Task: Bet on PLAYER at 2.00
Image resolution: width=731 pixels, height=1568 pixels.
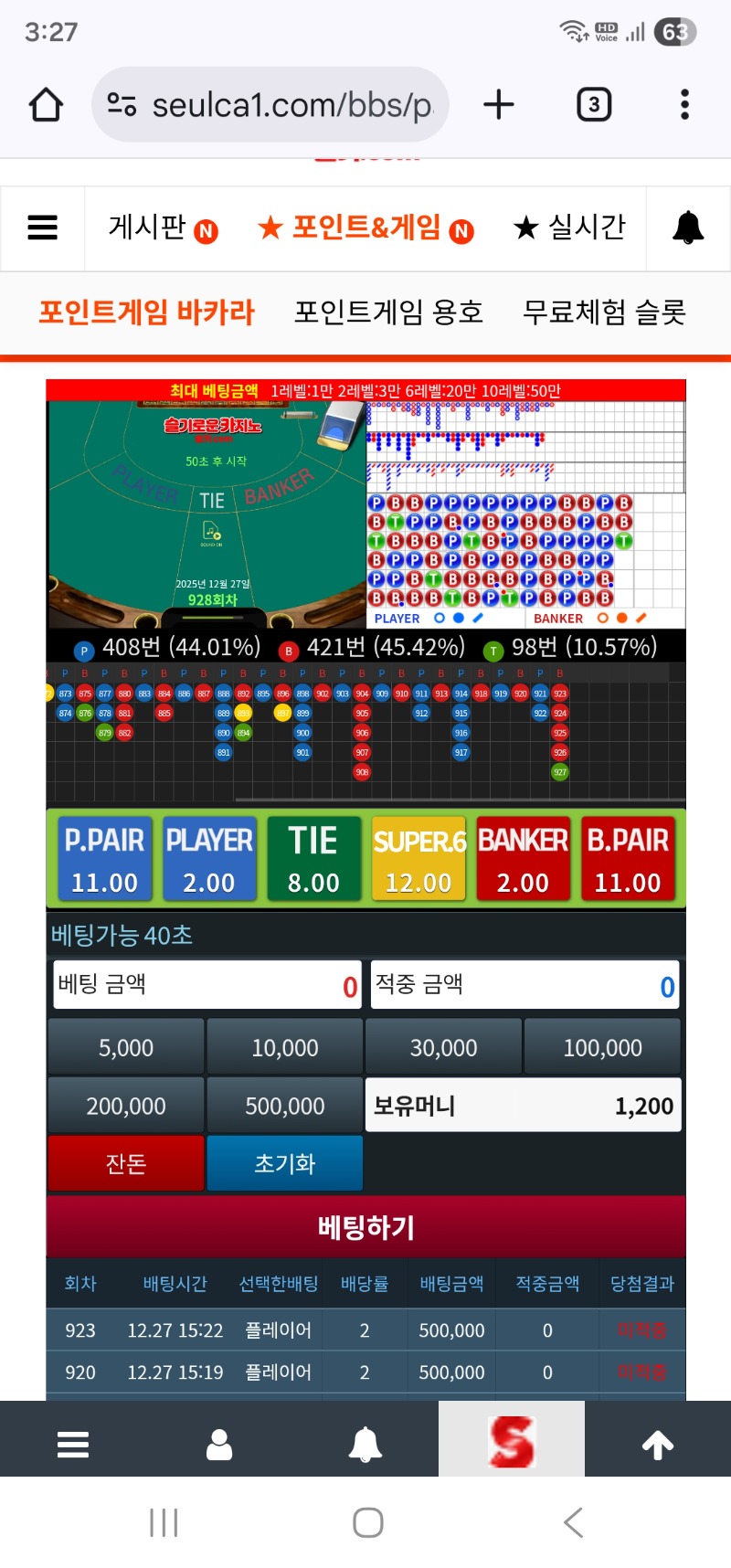Action: (x=209, y=859)
